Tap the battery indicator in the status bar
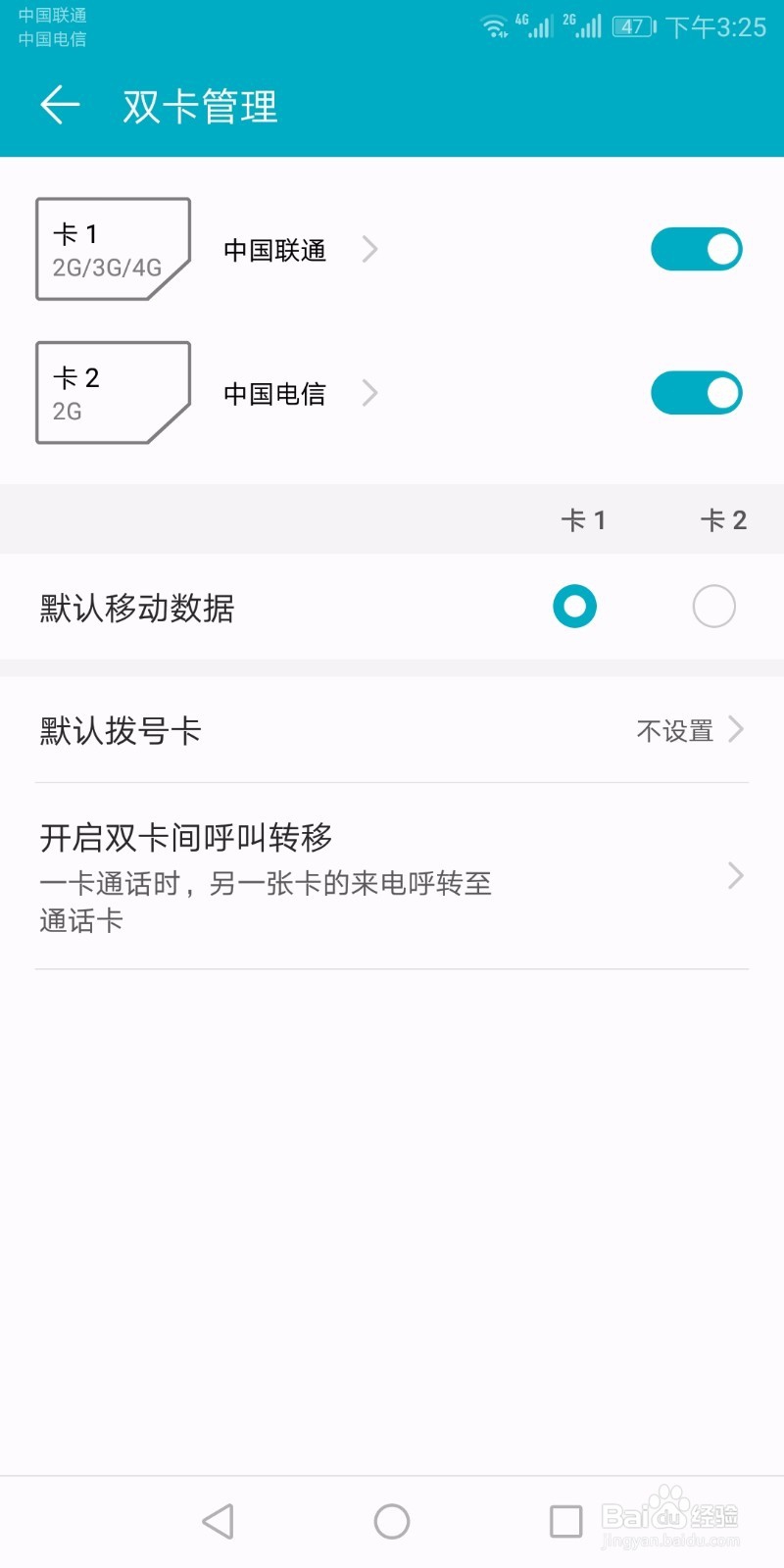Image resolution: width=784 pixels, height=1568 pixels. pos(634,26)
